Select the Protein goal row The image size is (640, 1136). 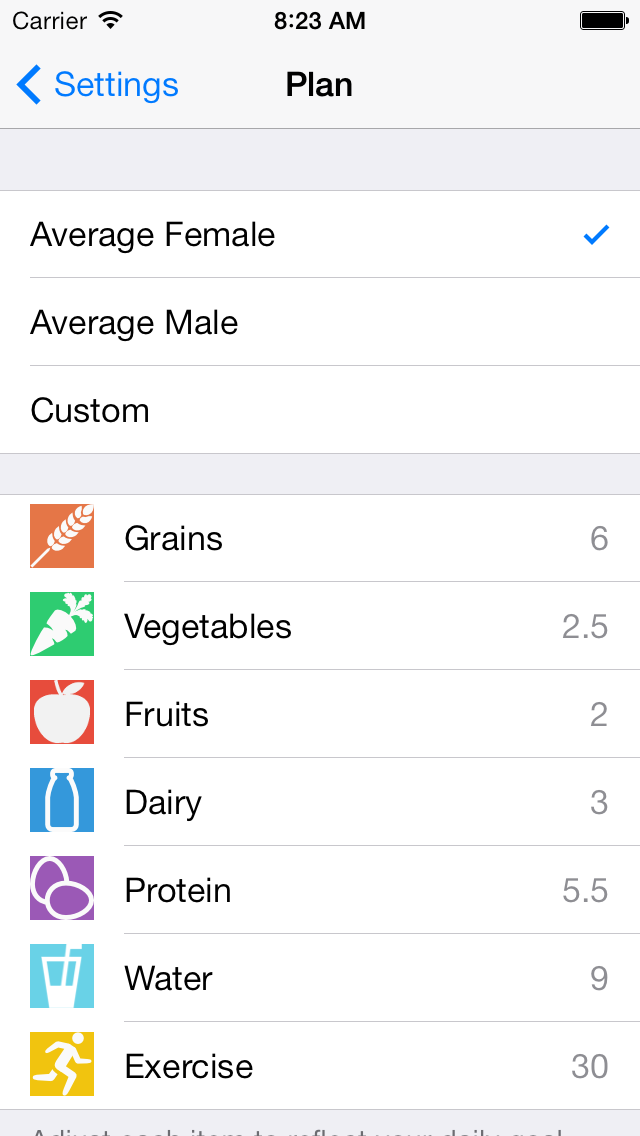(320, 890)
